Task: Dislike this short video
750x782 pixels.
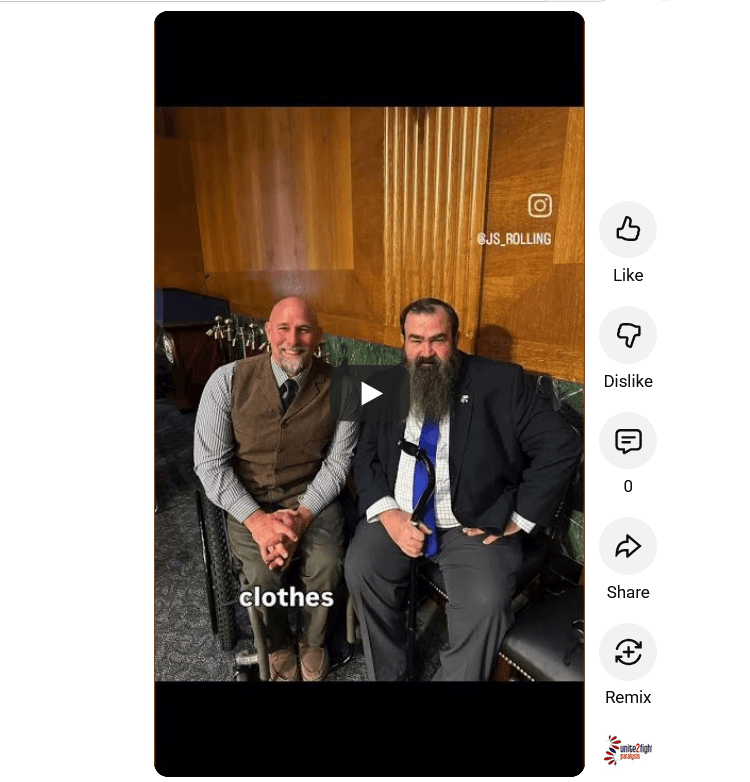Action: coord(627,336)
